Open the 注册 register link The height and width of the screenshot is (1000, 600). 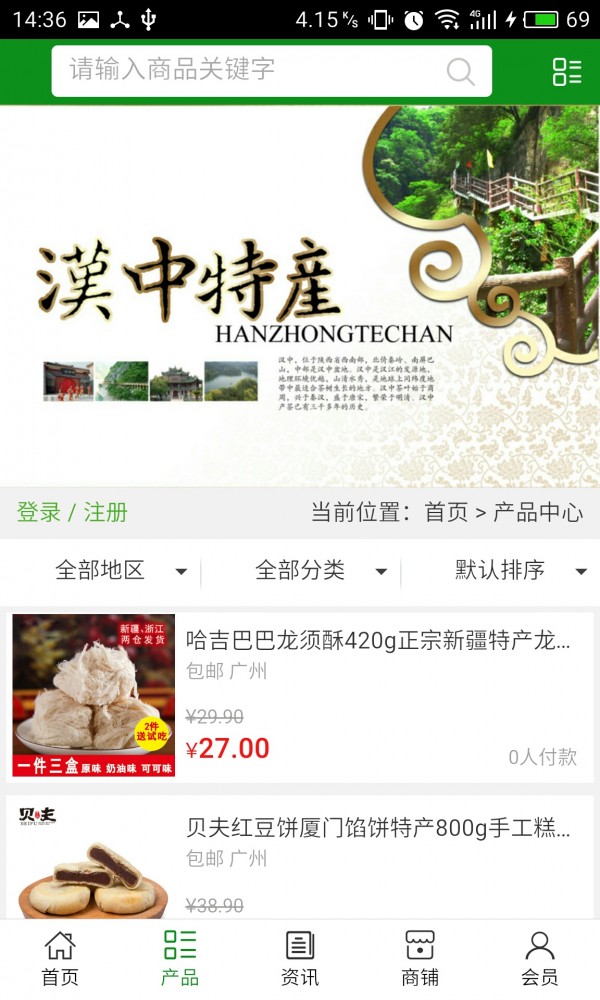(x=106, y=513)
